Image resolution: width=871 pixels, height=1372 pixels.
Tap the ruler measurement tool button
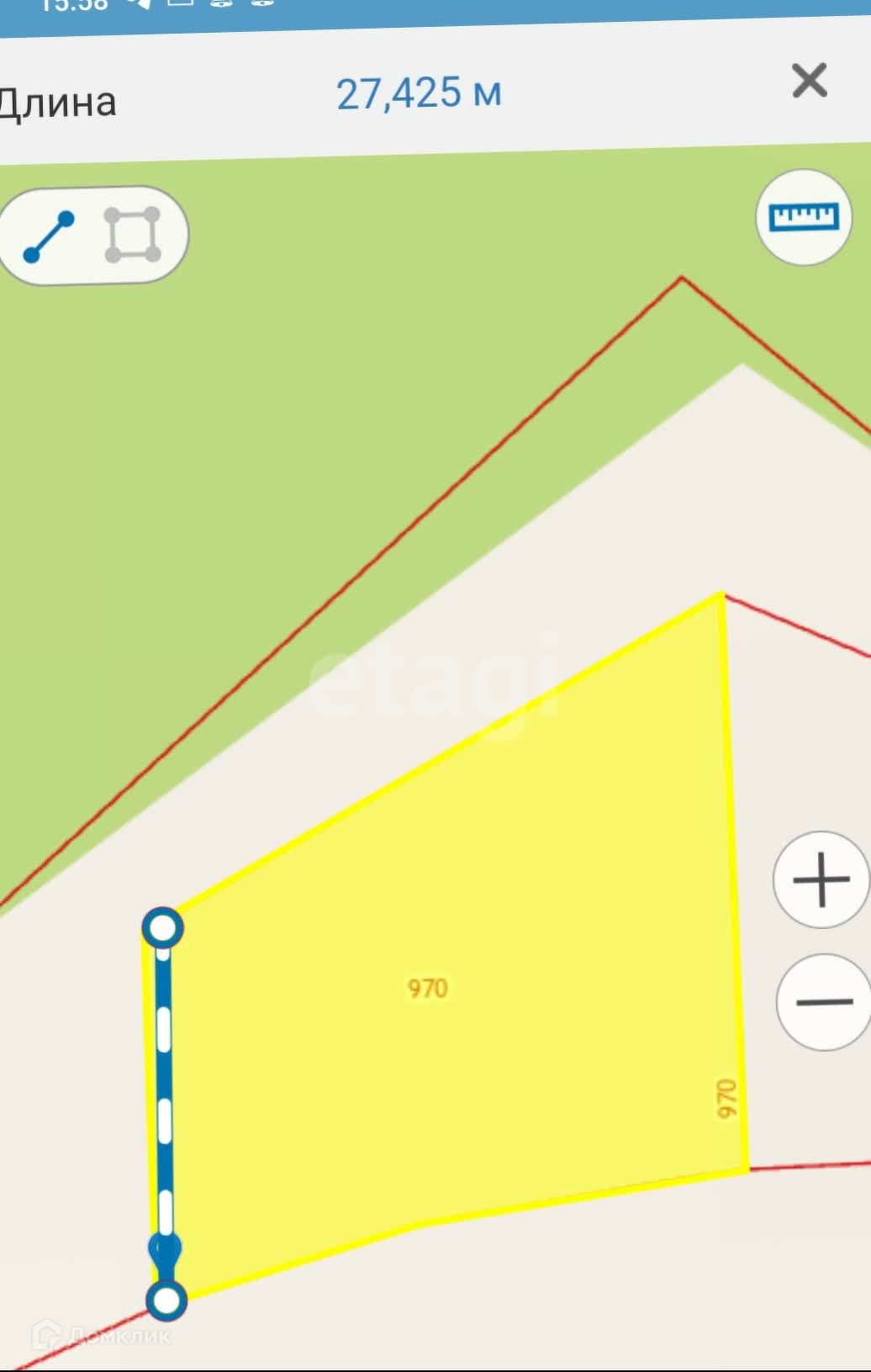(804, 218)
